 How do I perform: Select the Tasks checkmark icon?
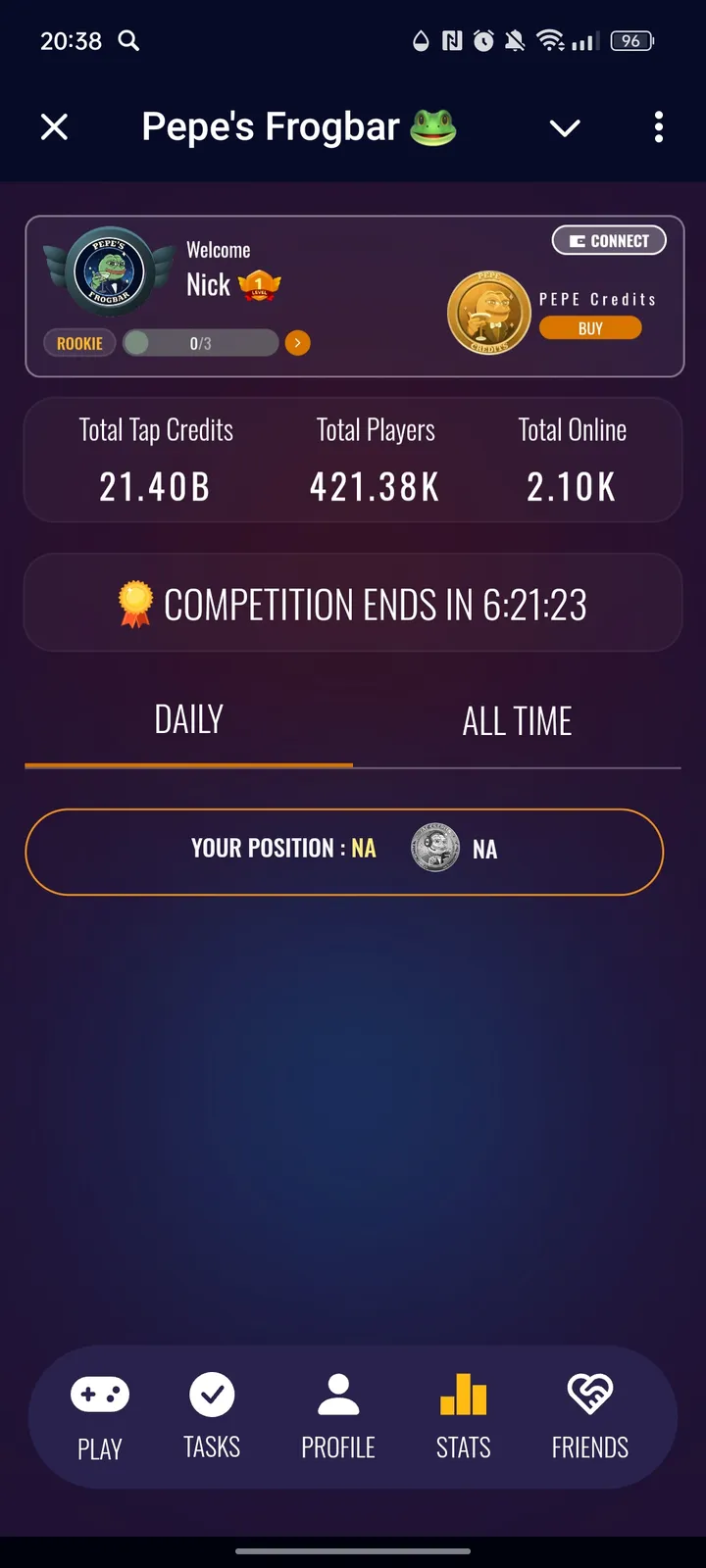tap(212, 1396)
